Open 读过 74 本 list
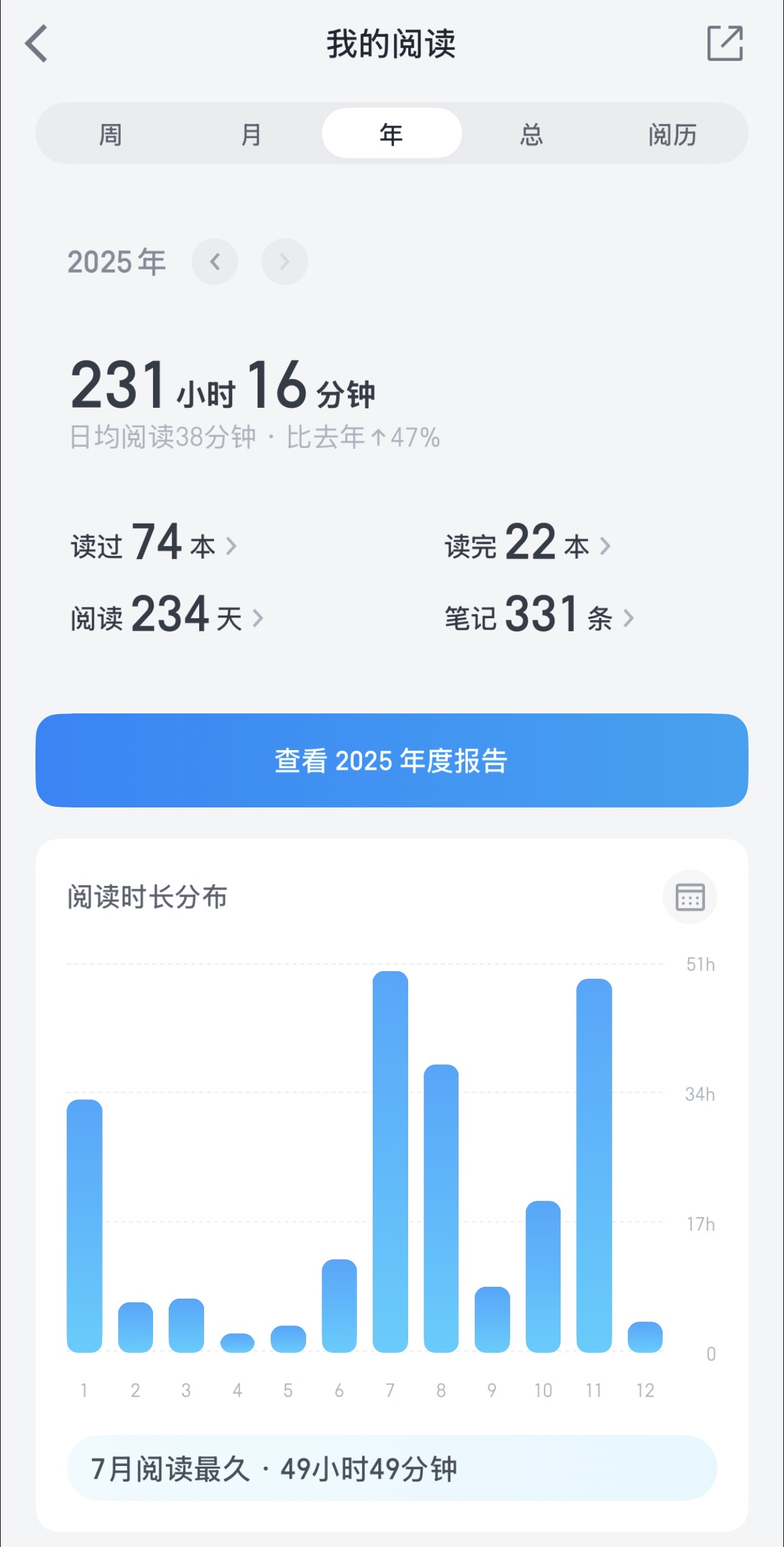Screen dimensions: 784x1547 pos(154,544)
